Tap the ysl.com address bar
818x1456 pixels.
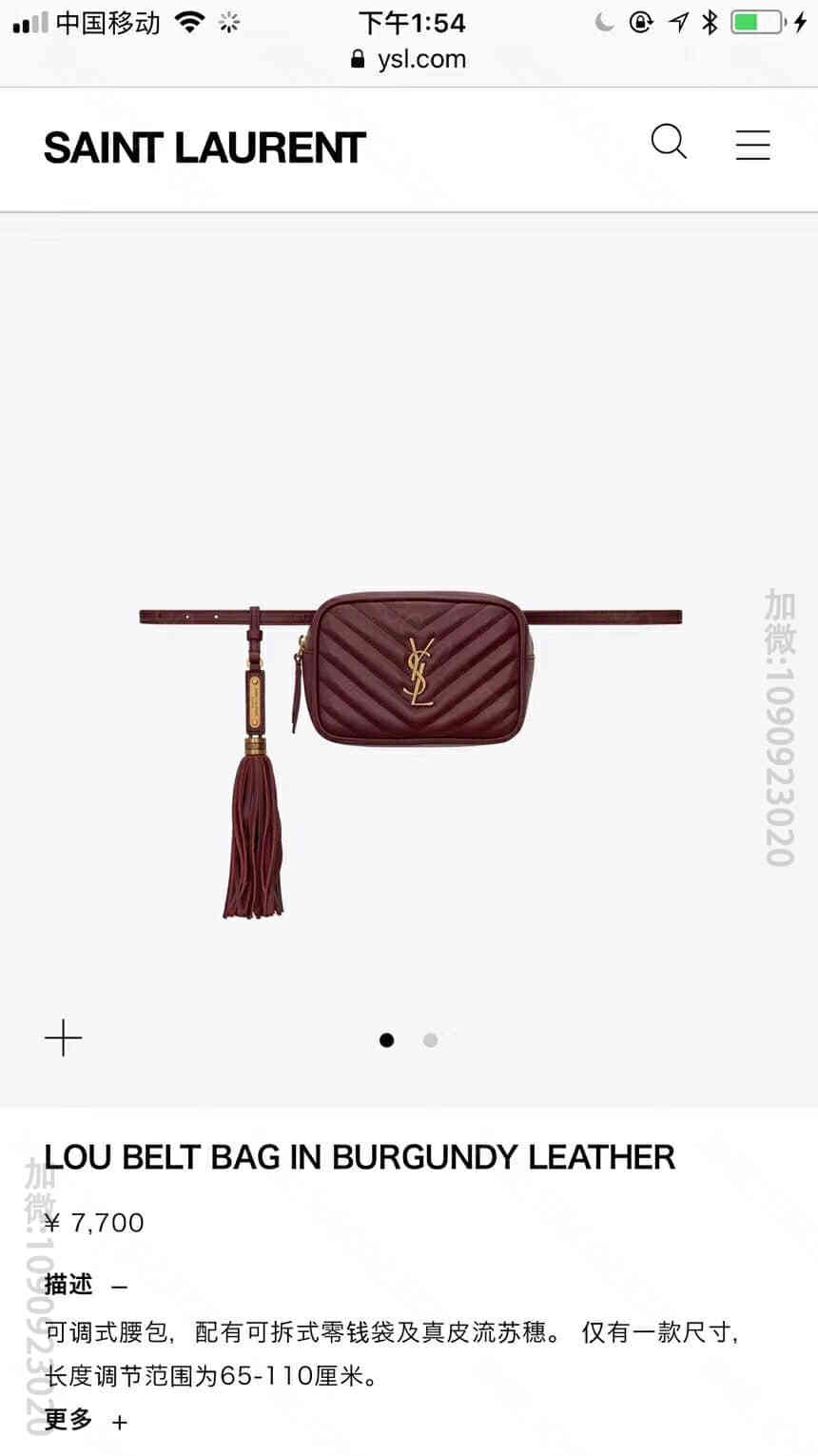point(409,59)
